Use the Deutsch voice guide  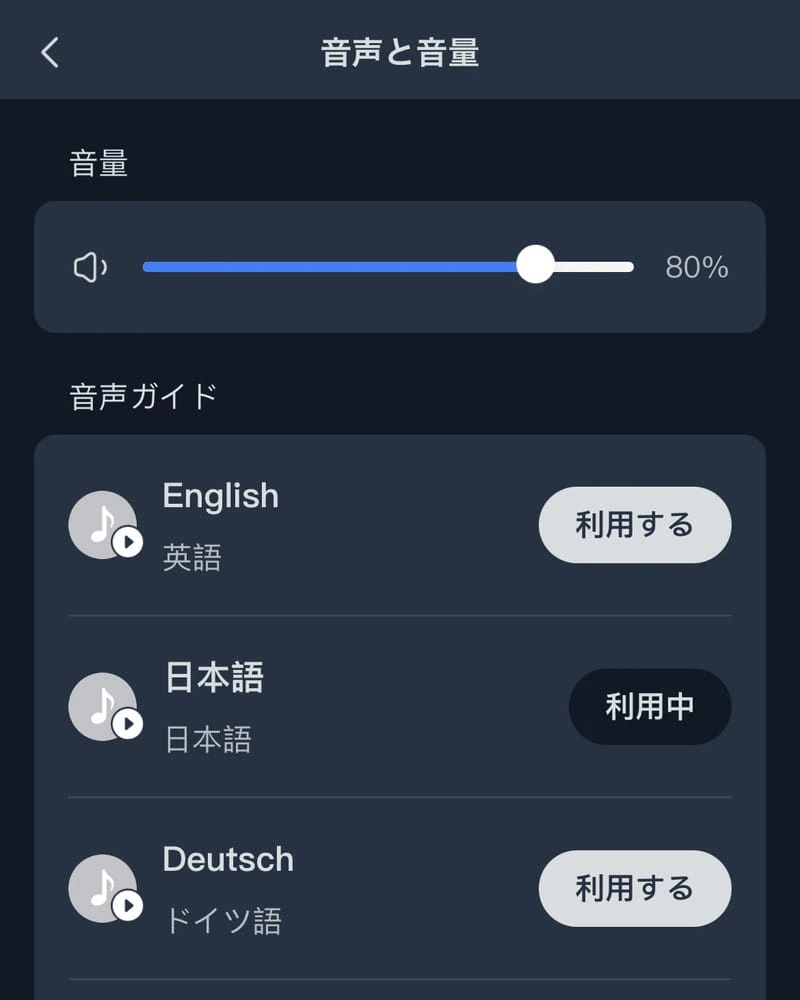pyautogui.click(x=635, y=889)
